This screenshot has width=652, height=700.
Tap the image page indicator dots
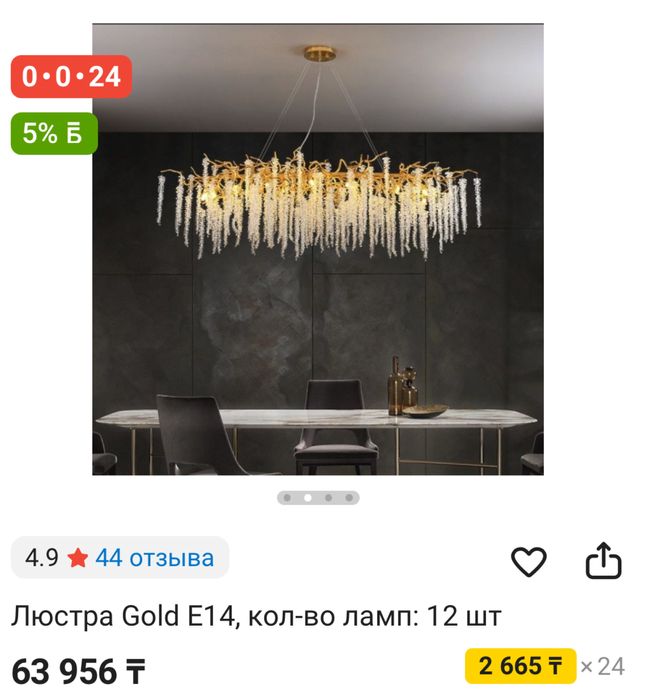point(318,497)
